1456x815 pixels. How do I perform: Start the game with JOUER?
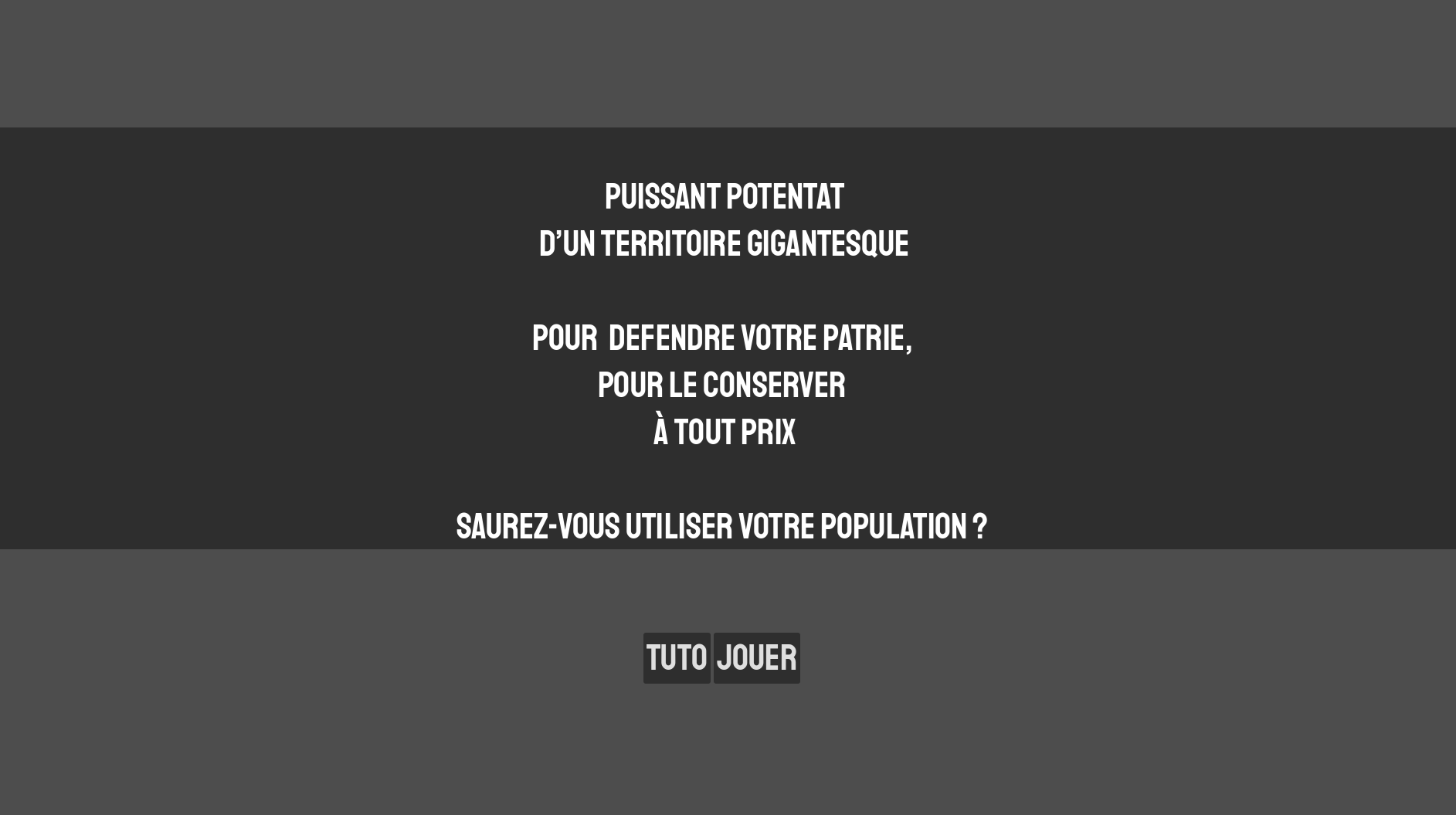(756, 658)
